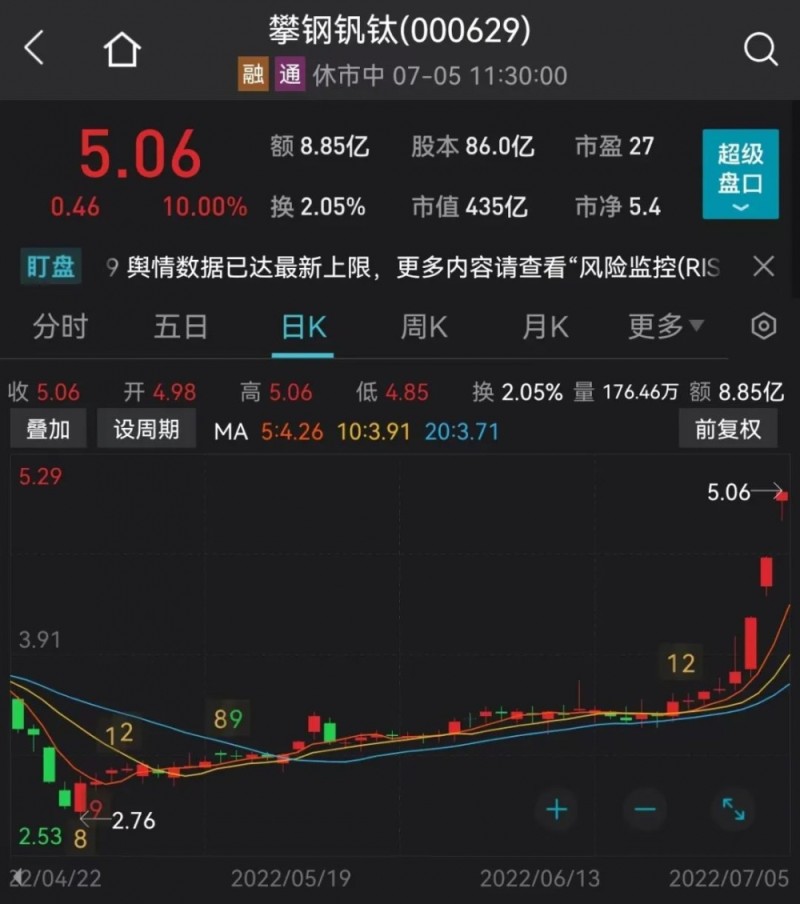Switch to the 周K chart tab

(x=424, y=326)
